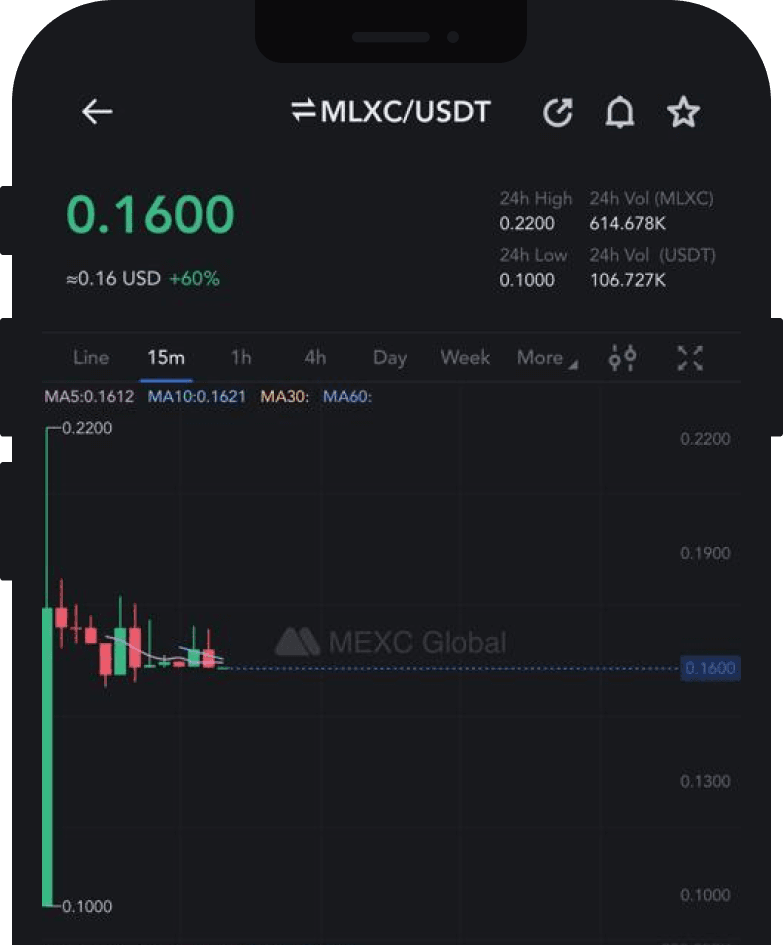Go back using the arrow
Image resolution: width=783 pixels, height=945 pixels.
click(x=97, y=112)
